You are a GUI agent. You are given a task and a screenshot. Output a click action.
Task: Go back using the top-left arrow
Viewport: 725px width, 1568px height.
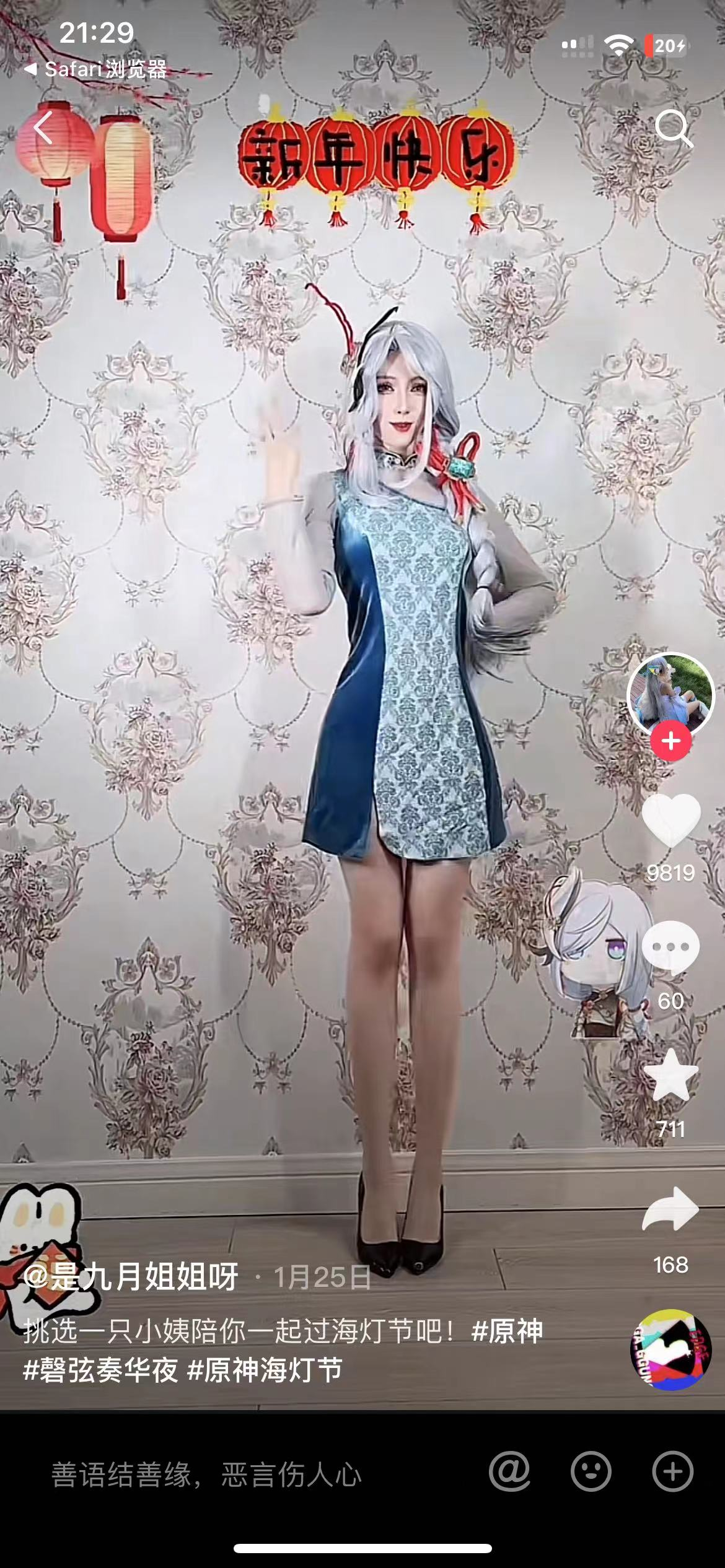tap(43, 129)
